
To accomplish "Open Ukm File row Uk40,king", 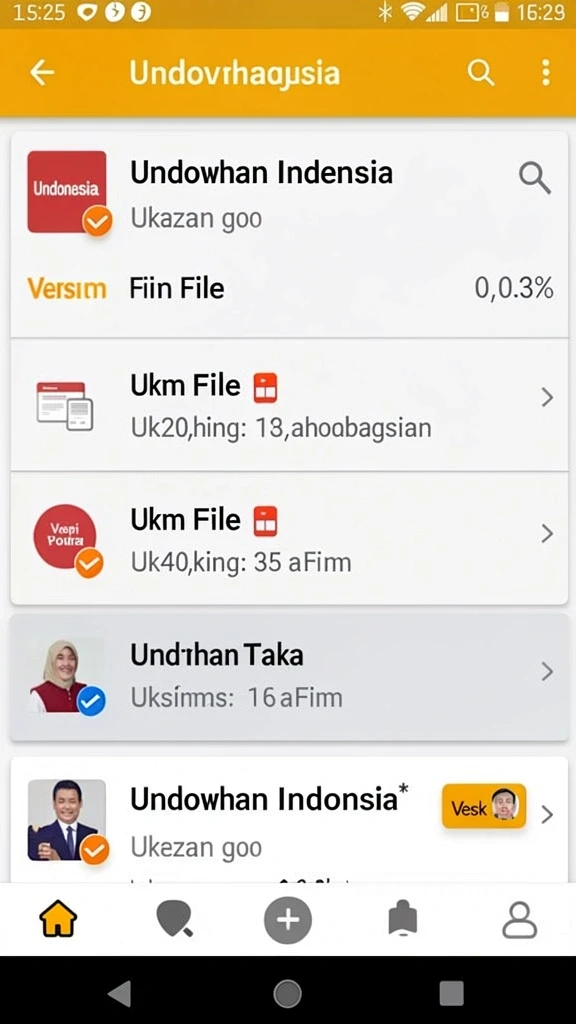I will click(x=289, y=539).
